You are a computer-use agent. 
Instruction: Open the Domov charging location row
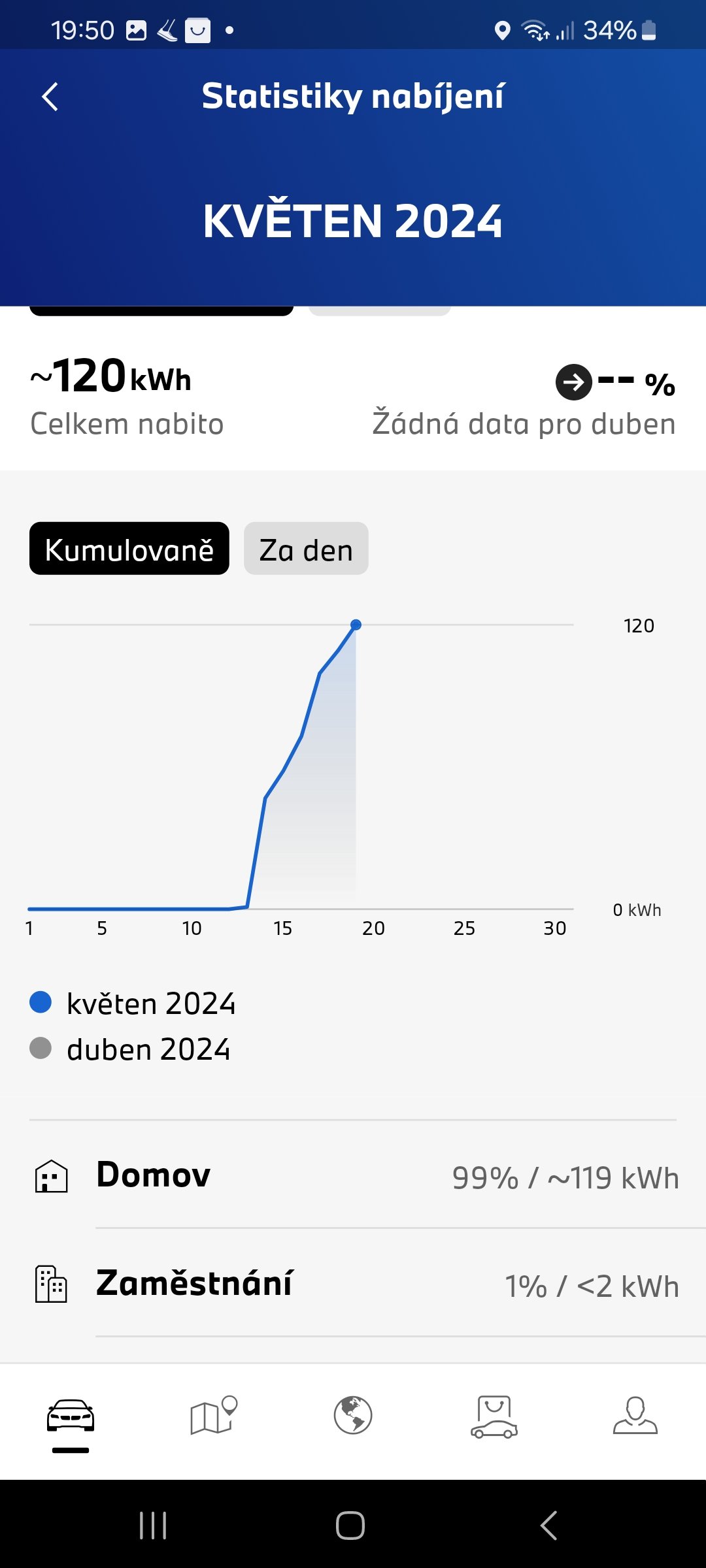click(x=353, y=1176)
